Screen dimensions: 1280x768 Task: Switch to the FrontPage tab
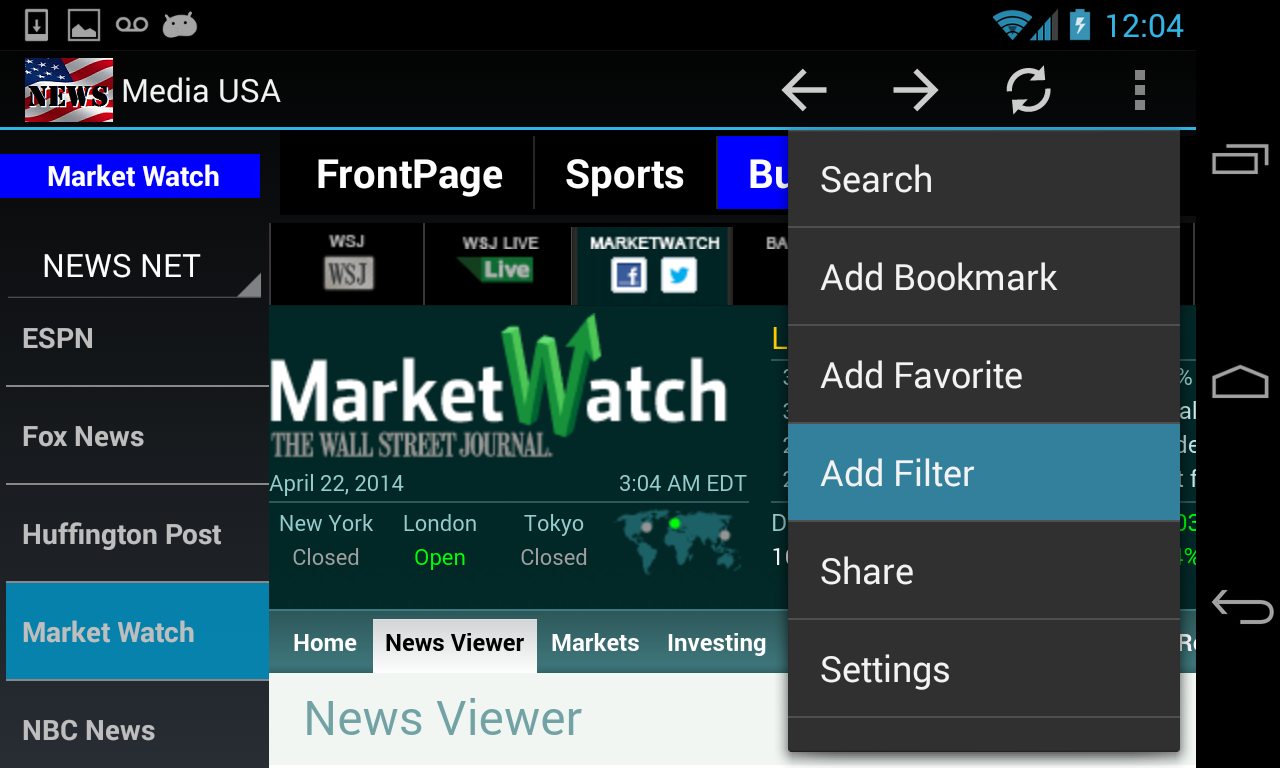409,175
